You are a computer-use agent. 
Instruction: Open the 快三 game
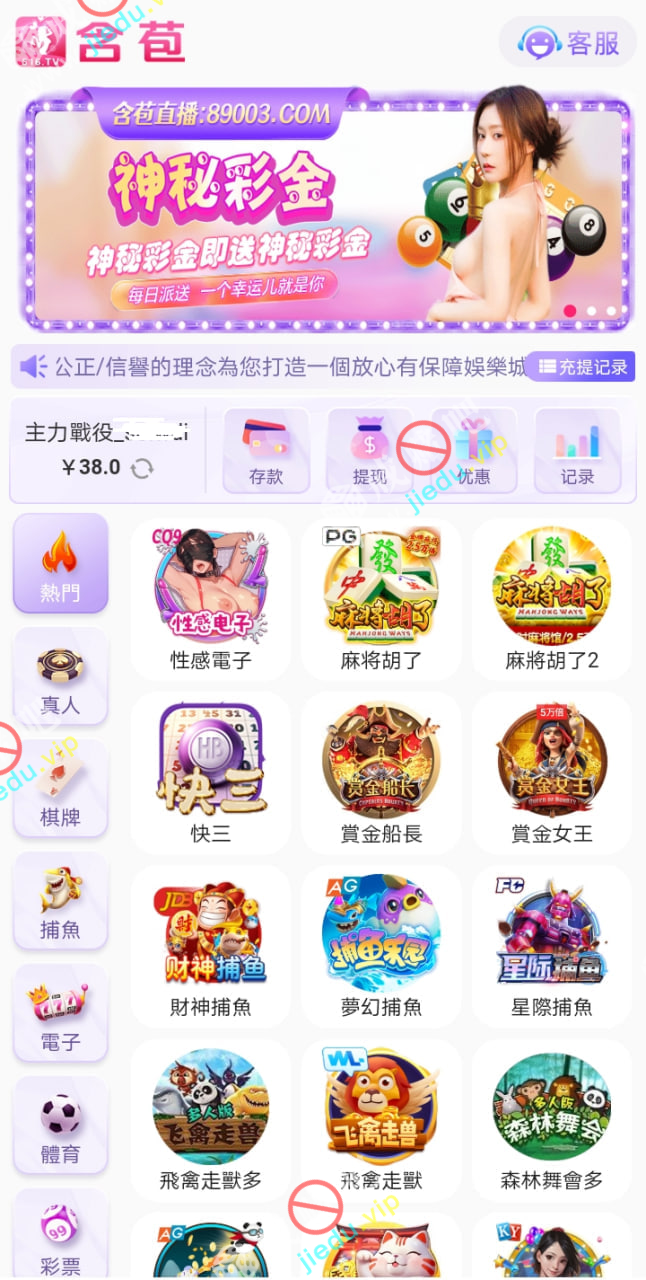(x=211, y=772)
